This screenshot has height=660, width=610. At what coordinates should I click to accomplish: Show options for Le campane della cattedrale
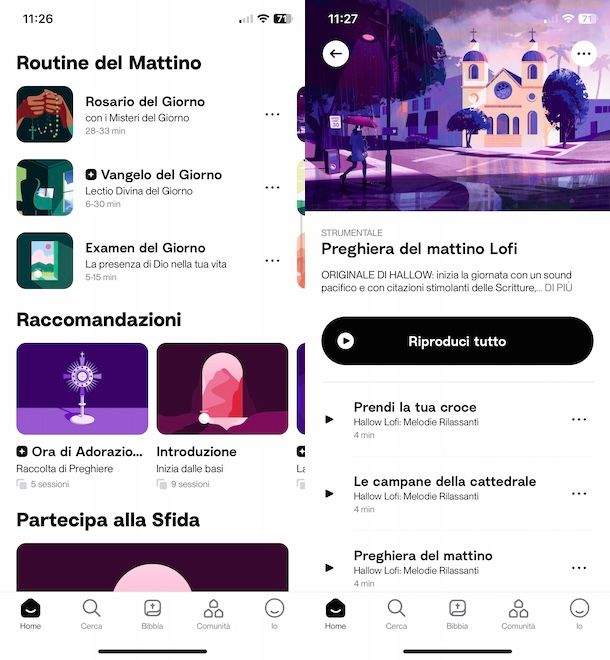coord(579,493)
